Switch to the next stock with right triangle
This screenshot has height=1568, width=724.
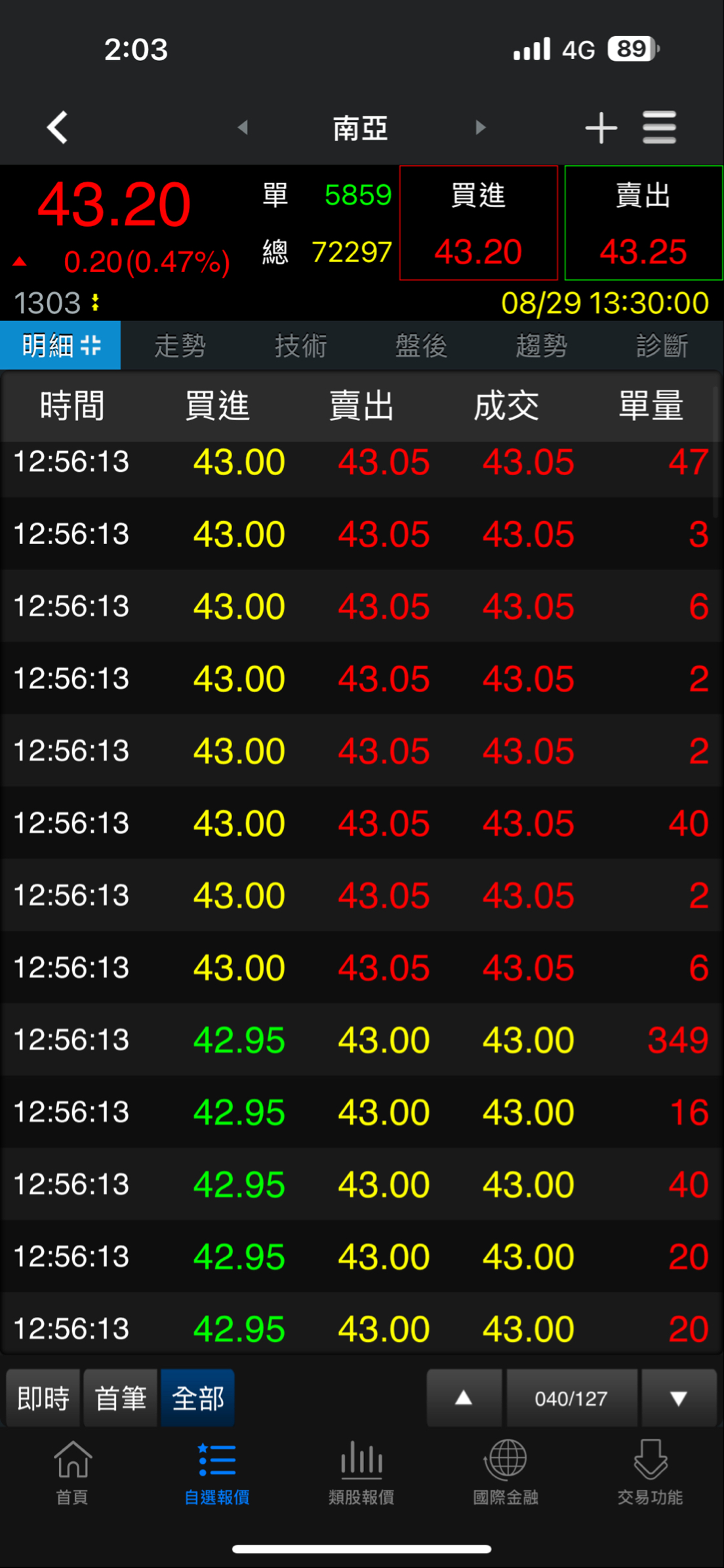(481, 127)
